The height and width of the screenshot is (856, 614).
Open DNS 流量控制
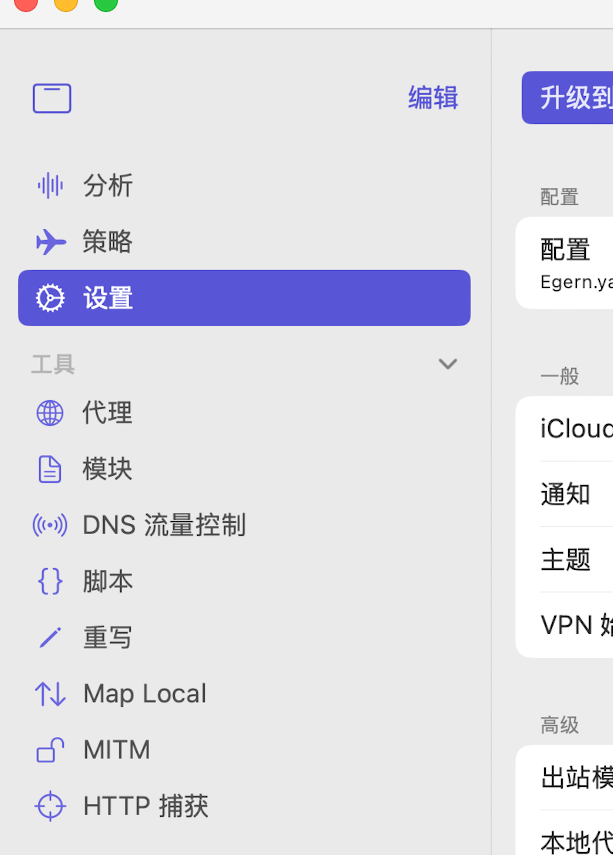tap(164, 525)
